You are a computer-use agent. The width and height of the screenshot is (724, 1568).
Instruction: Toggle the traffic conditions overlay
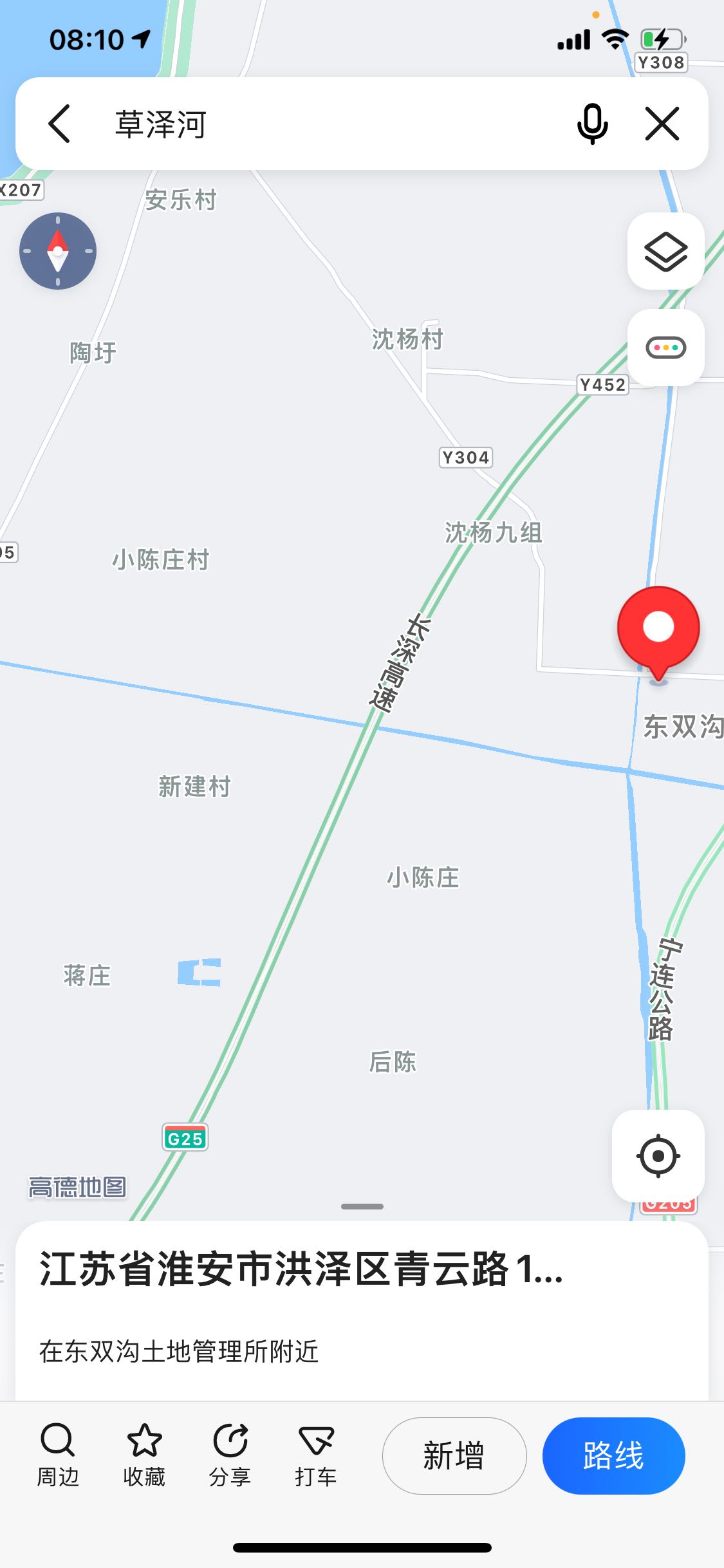(665, 348)
